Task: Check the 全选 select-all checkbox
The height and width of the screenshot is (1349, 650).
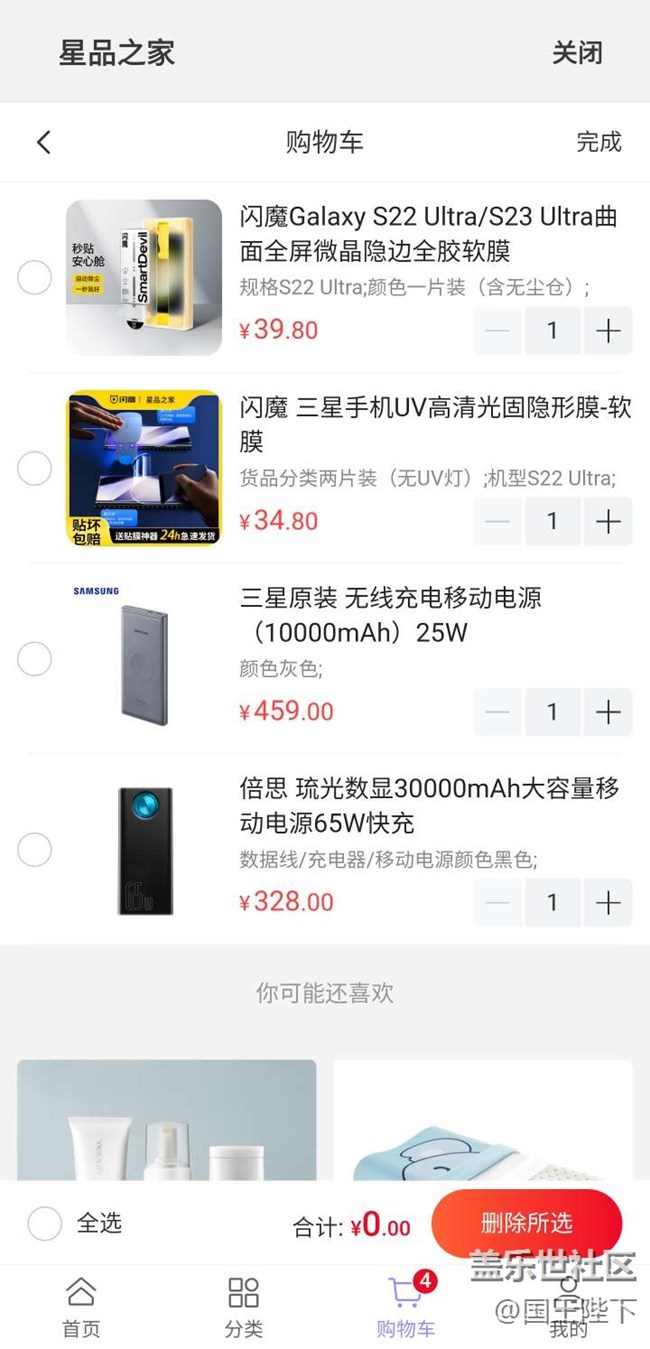Action: pyautogui.click(x=45, y=1223)
